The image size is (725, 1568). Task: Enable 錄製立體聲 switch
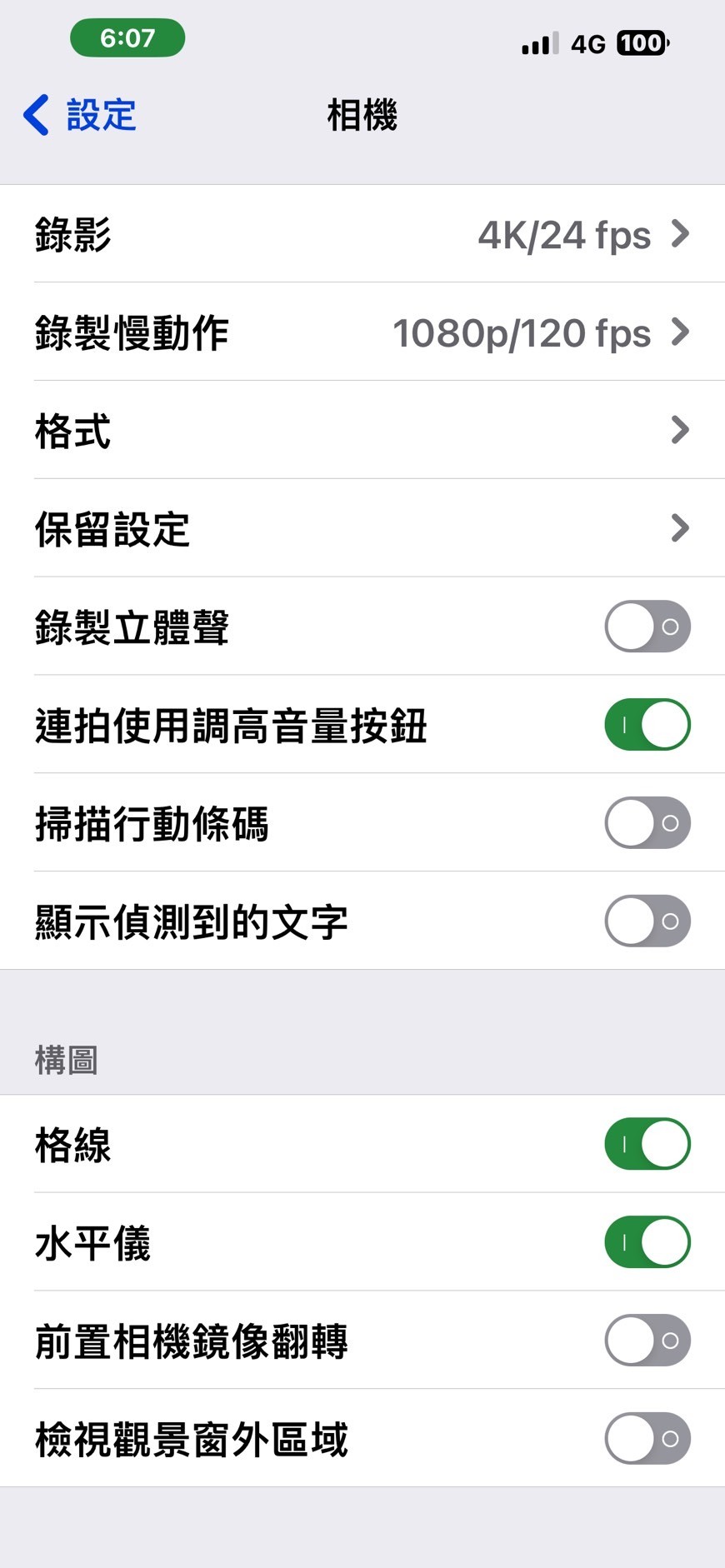647,627
